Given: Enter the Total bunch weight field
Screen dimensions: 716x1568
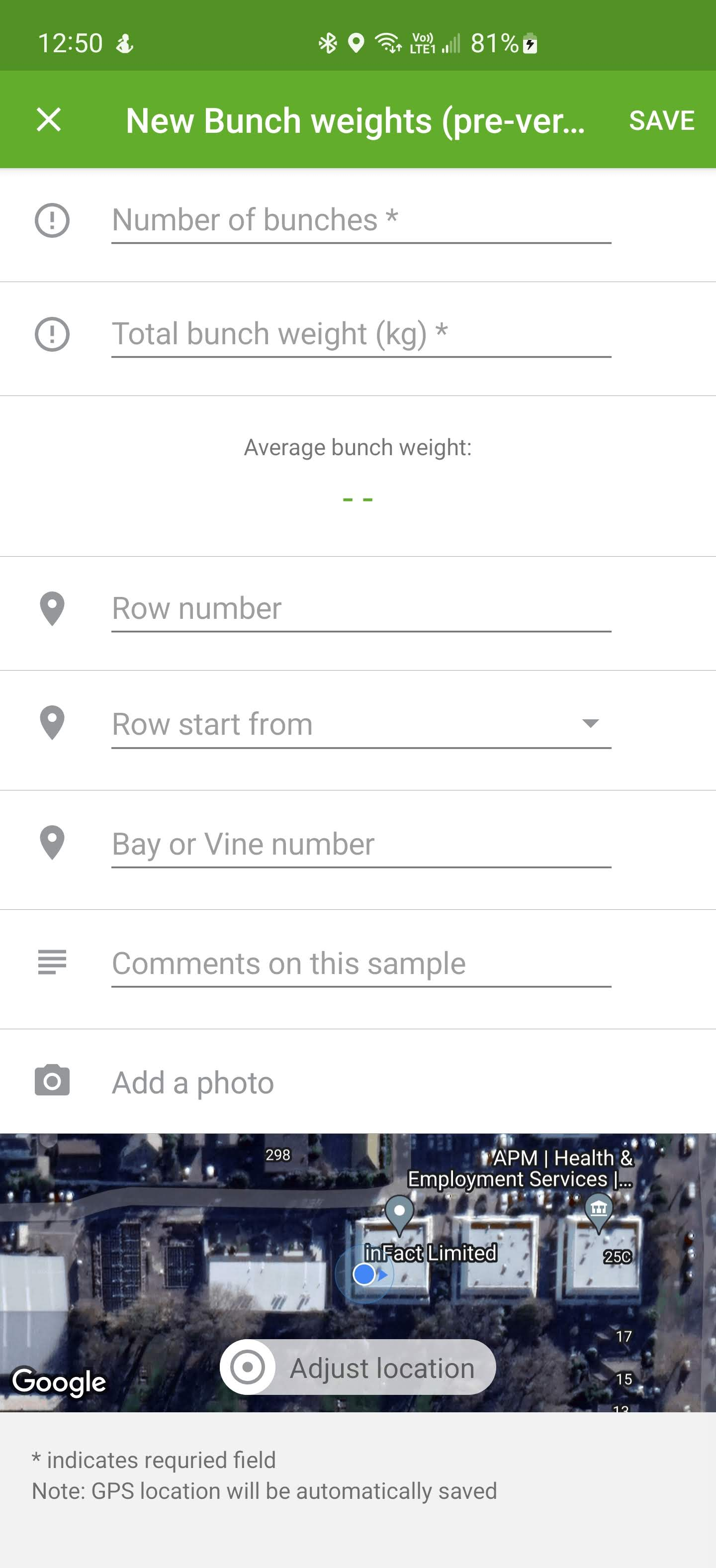Looking at the screenshot, I should pos(361,334).
